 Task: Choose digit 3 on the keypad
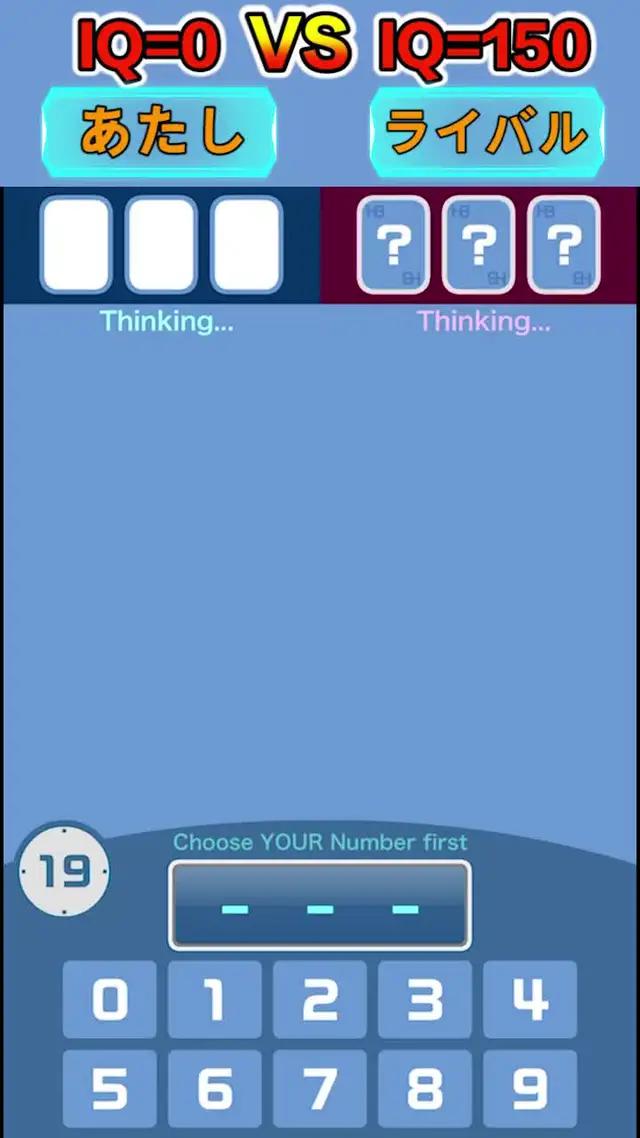425,999
